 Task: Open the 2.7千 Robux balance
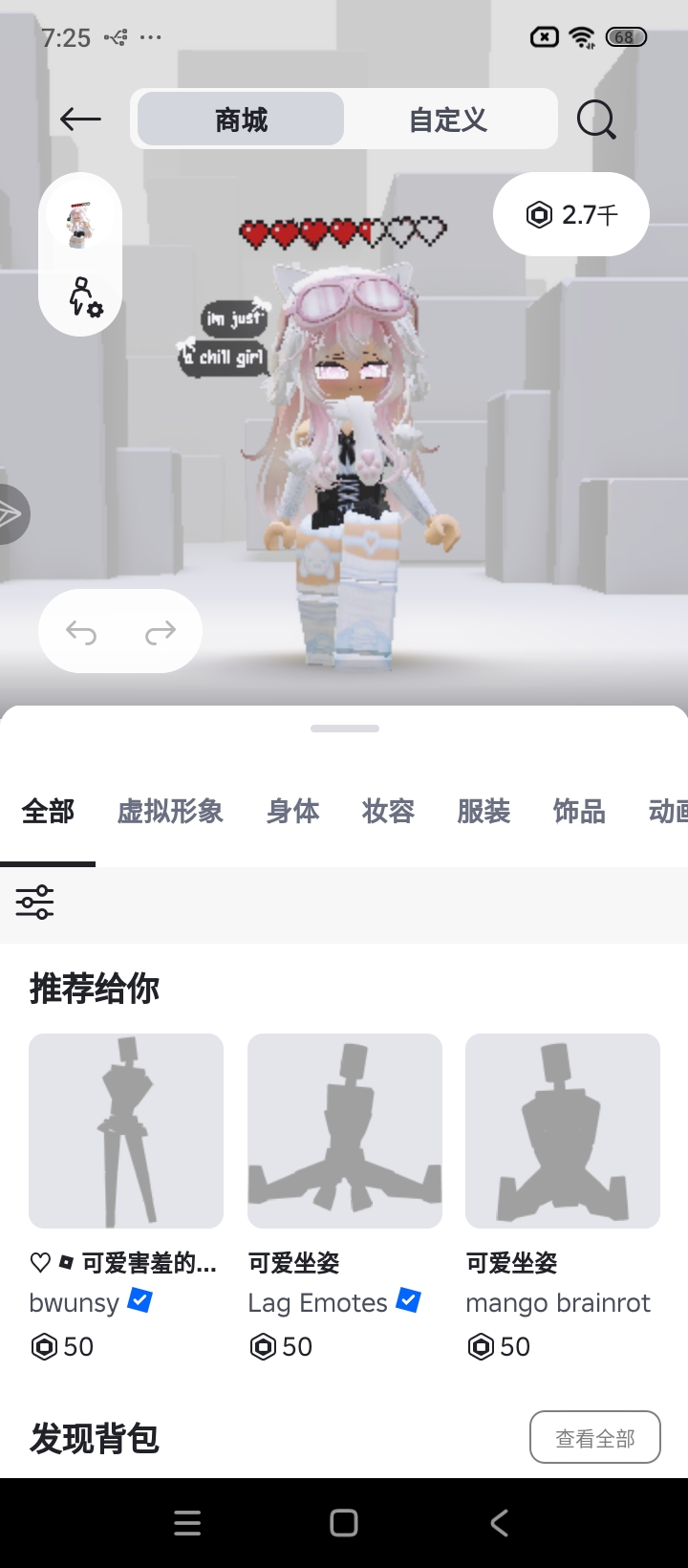coord(571,214)
